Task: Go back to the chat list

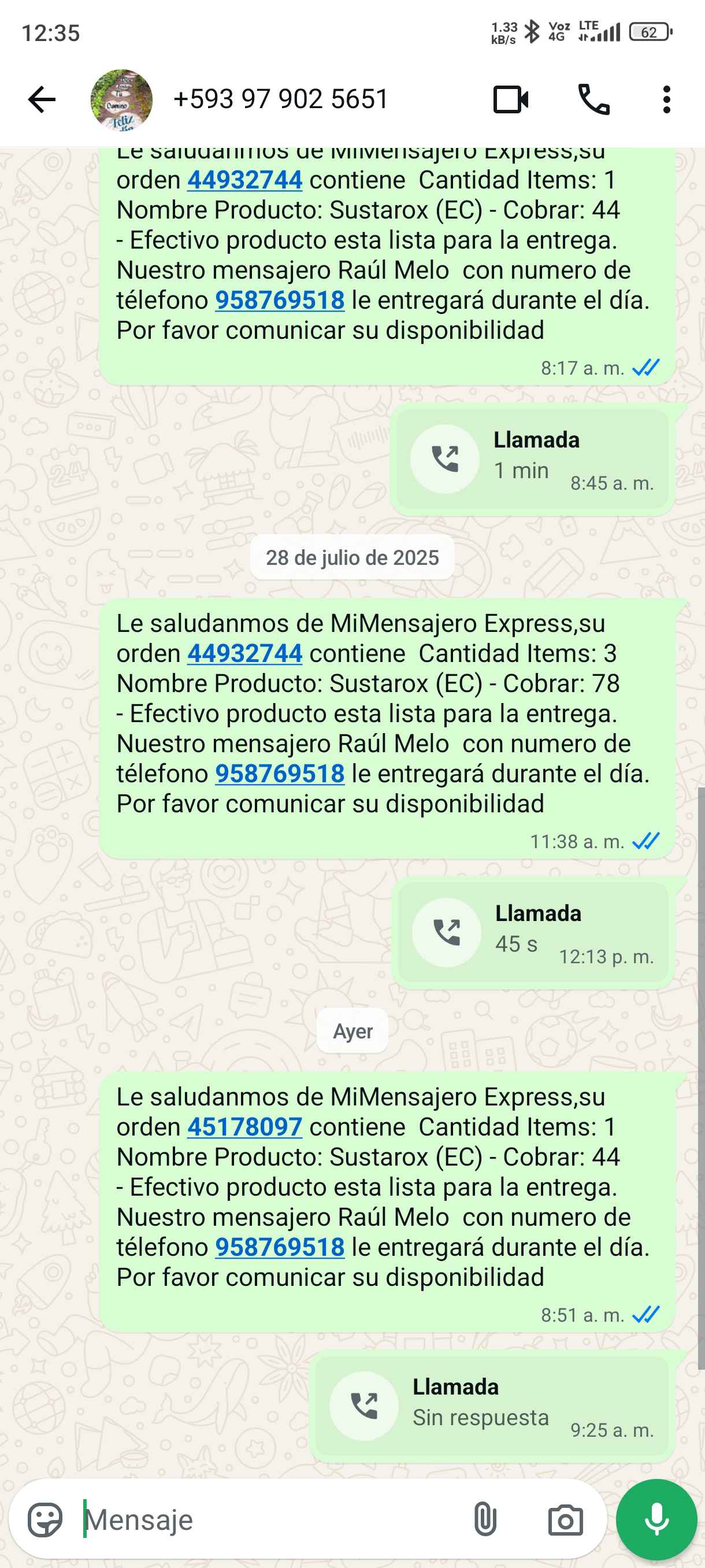Action: (x=42, y=99)
